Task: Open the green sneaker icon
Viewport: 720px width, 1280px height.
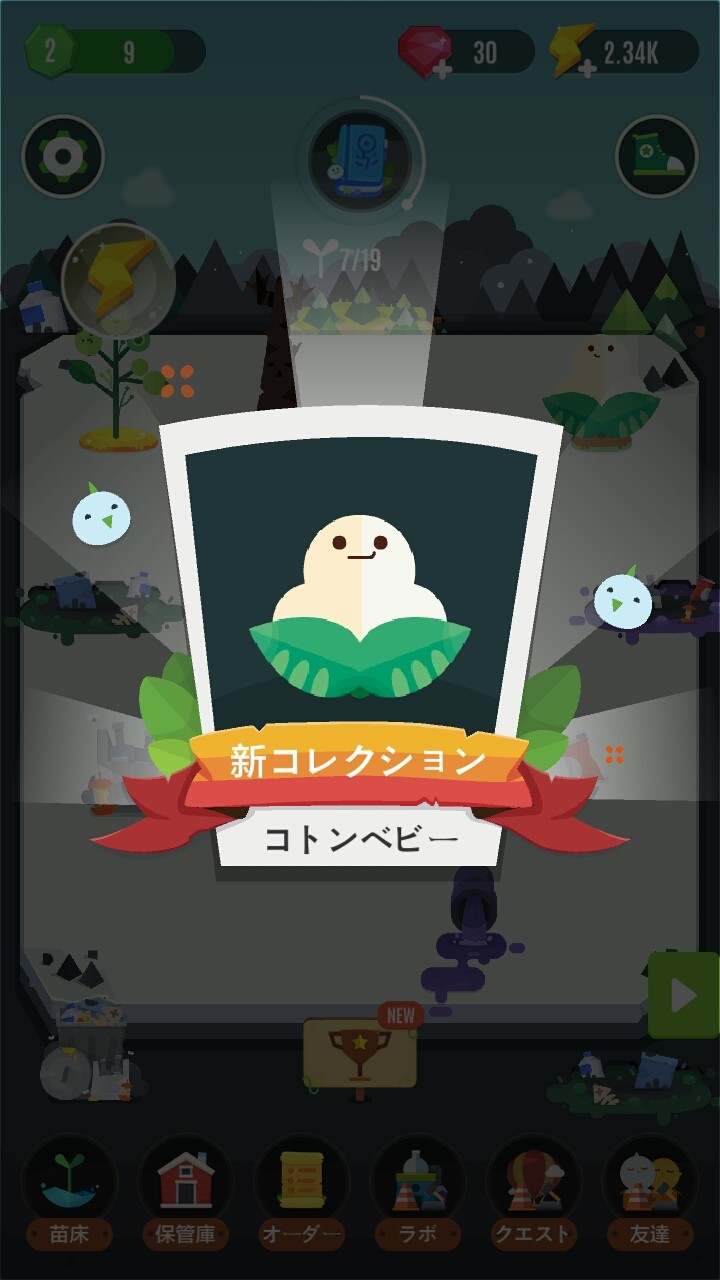Action: click(656, 157)
